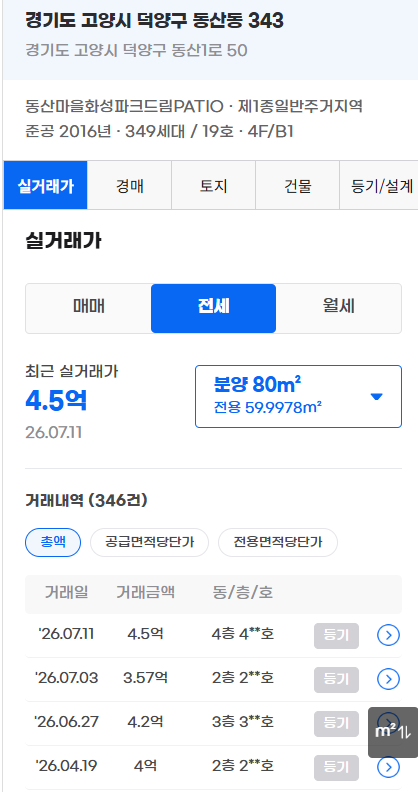Switch to the 경매 tab
The height and width of the screenshot is (792, 418).
coord(129,185)
